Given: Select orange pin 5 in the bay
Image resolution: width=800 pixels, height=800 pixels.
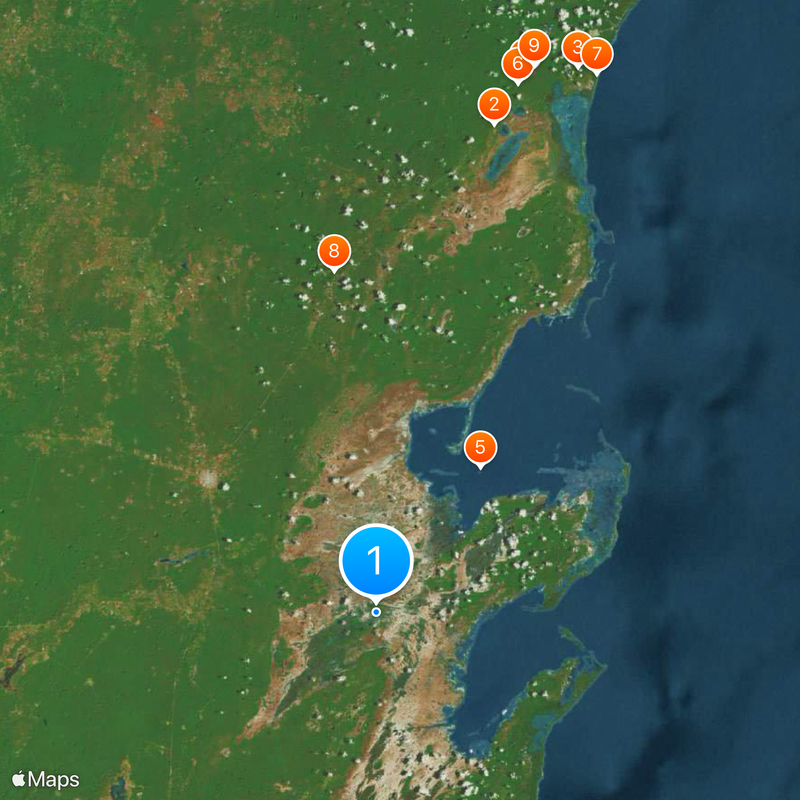Looking at the screenshot, I should (x=480, y=447).
